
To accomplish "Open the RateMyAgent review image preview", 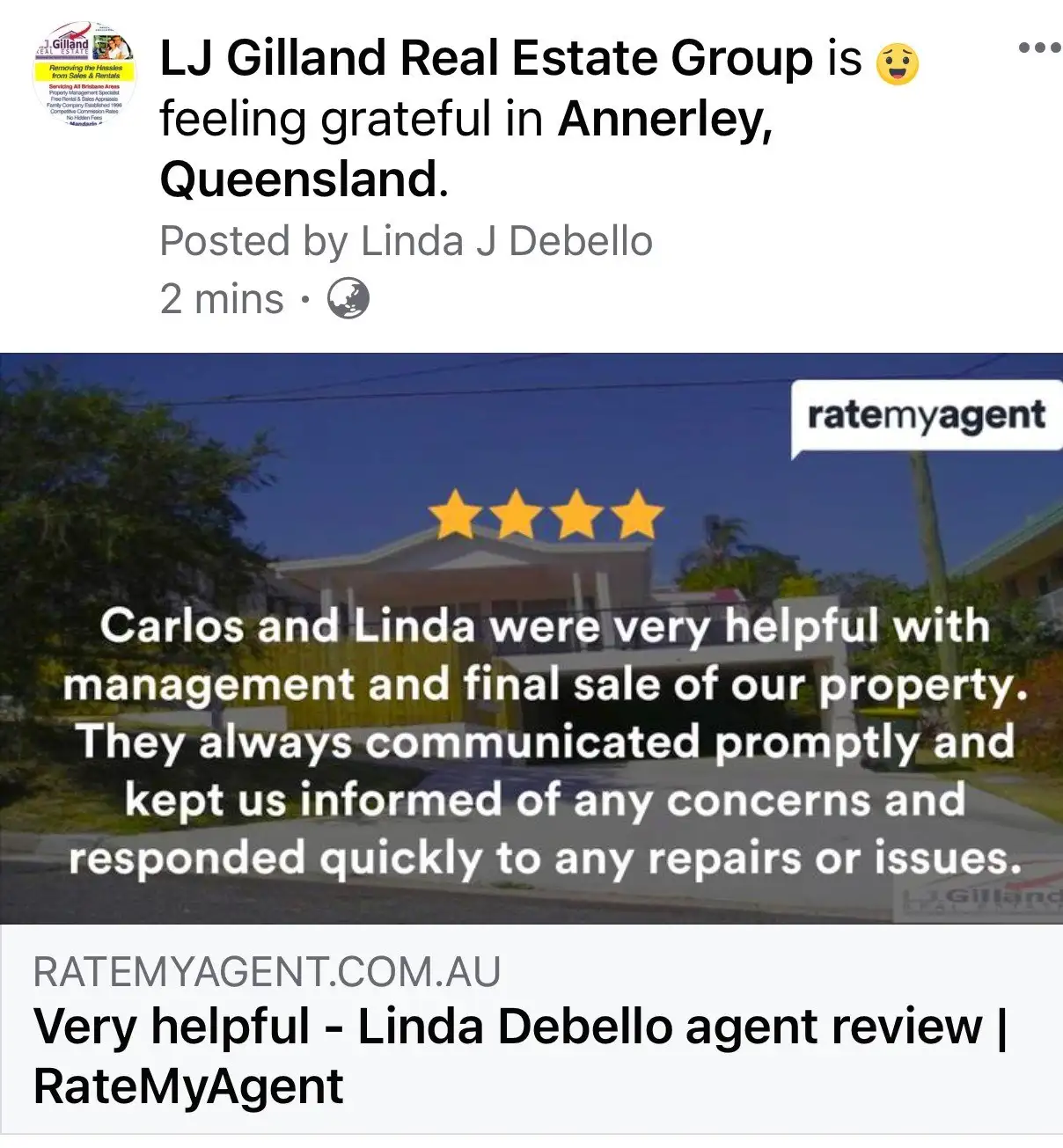I will [x=531, y=638].
